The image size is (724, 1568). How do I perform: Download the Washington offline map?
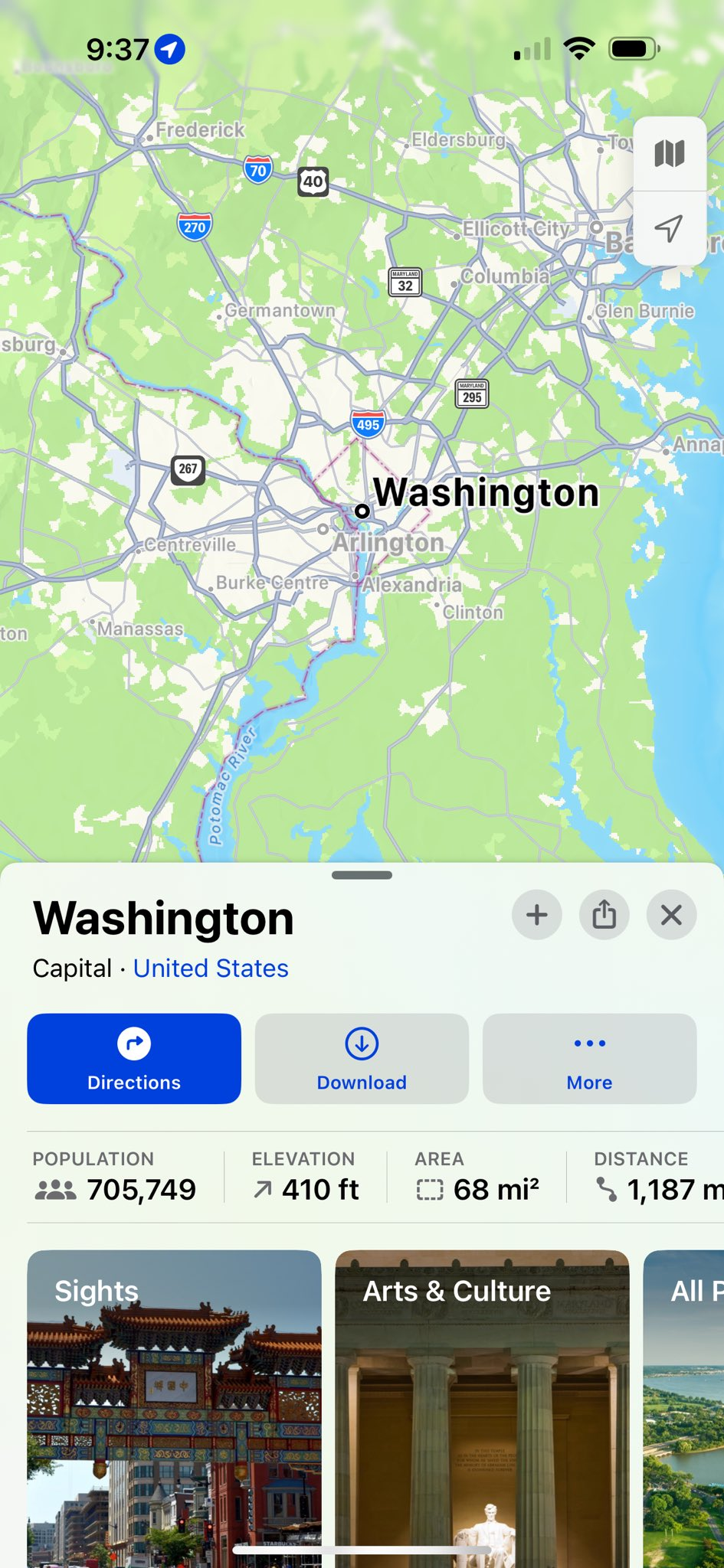[362, 1058]
